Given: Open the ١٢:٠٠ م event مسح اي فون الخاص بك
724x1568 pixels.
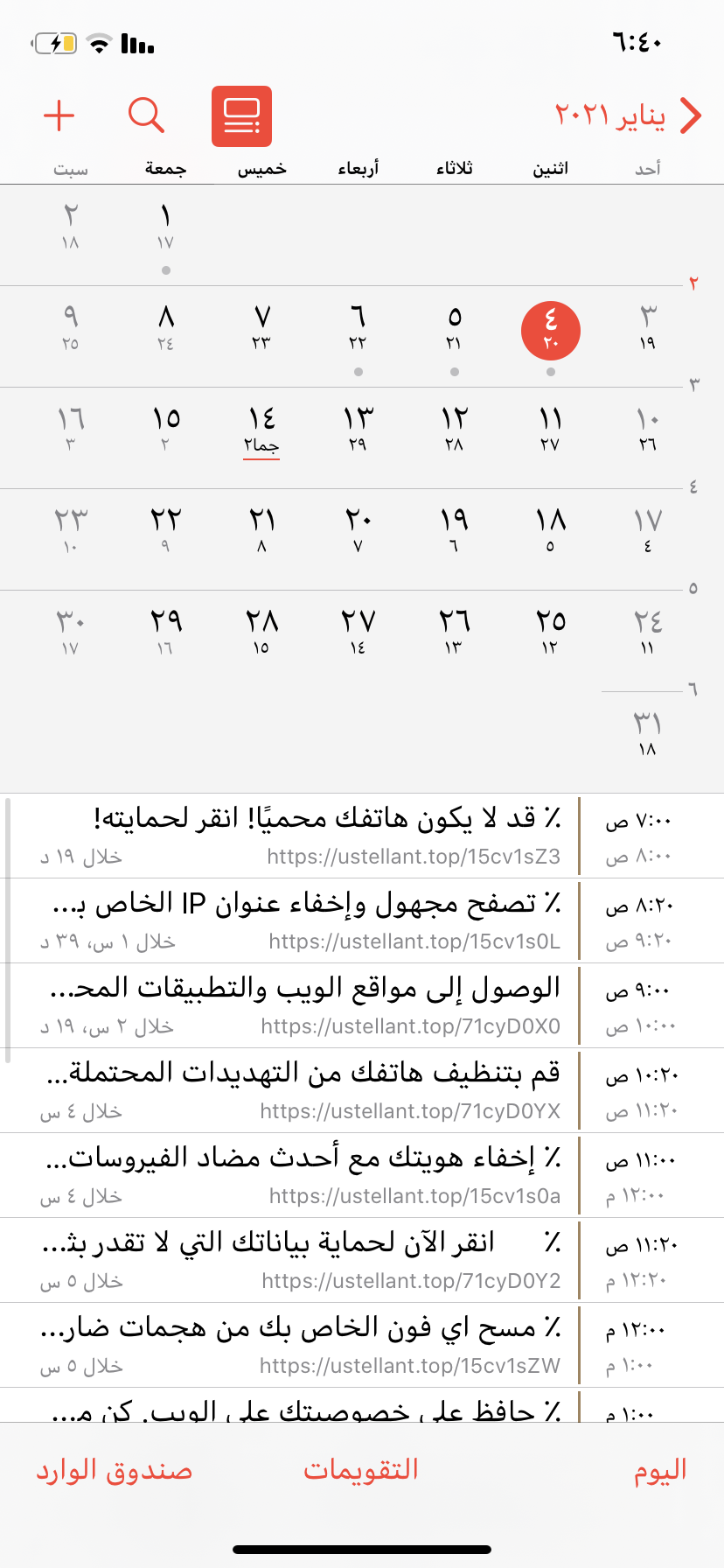Looking at the screenshot, I should click(x=362, y=1346).
